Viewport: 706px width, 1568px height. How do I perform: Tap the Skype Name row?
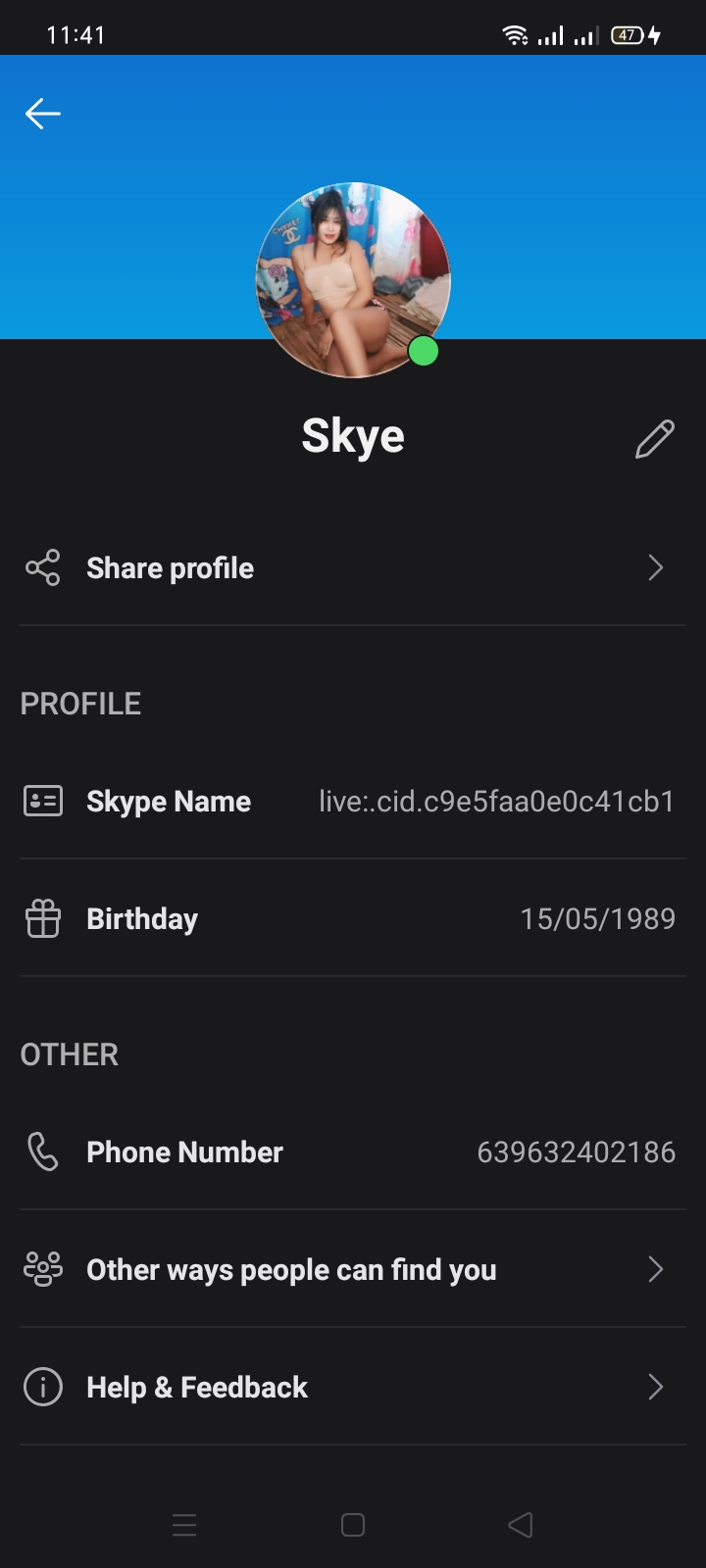(x=353, y=802)
